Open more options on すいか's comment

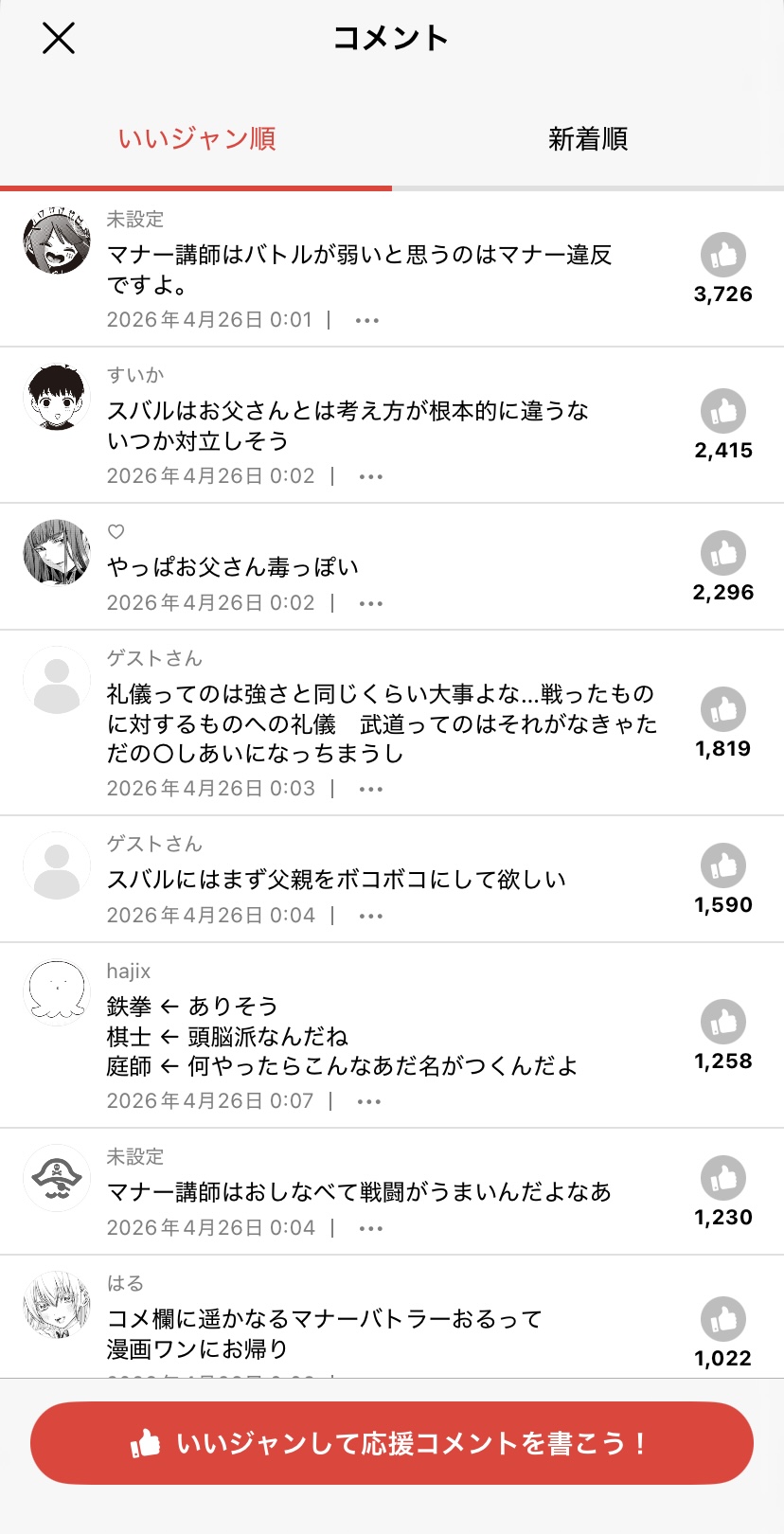371,476
